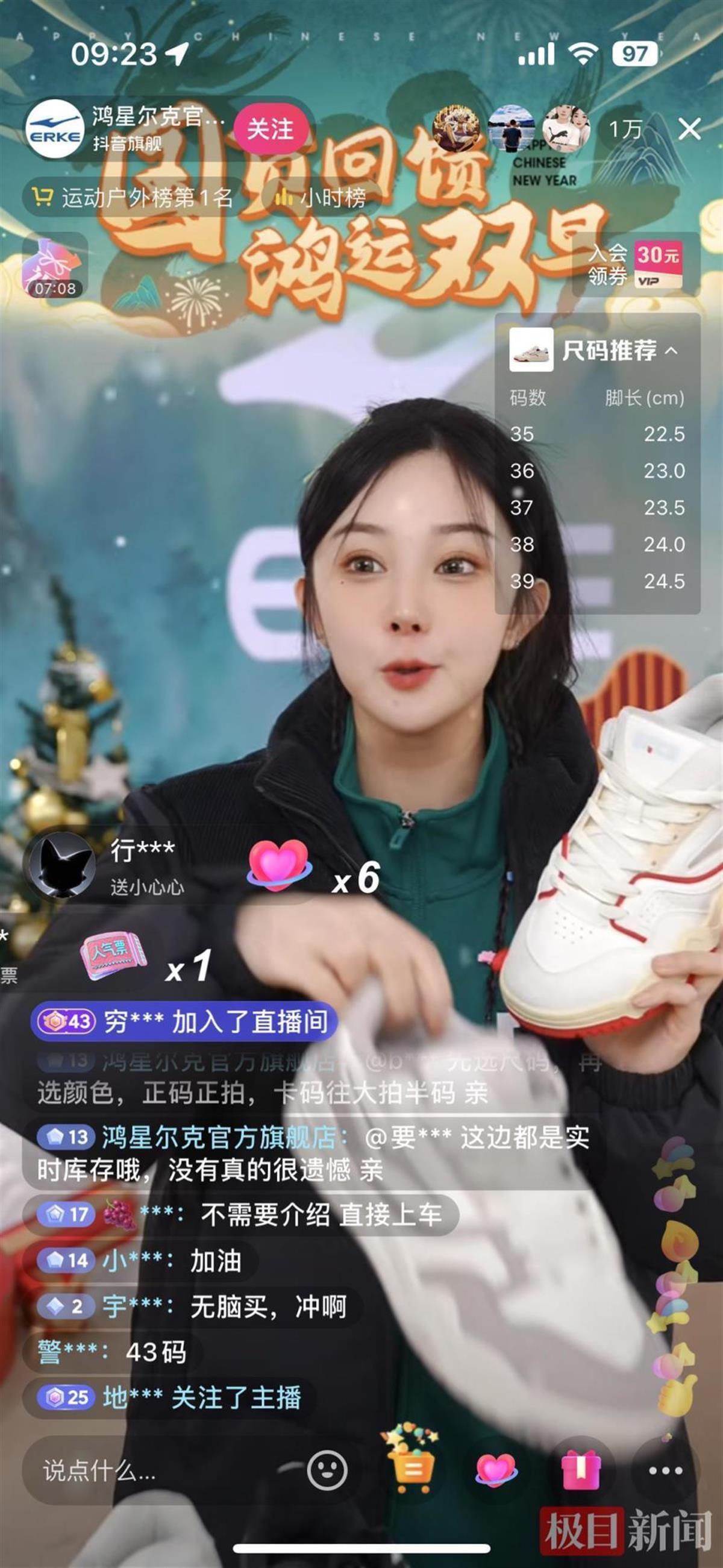Send a heart like
The height and width of the screenshot is (1568, 723).
495,1470
